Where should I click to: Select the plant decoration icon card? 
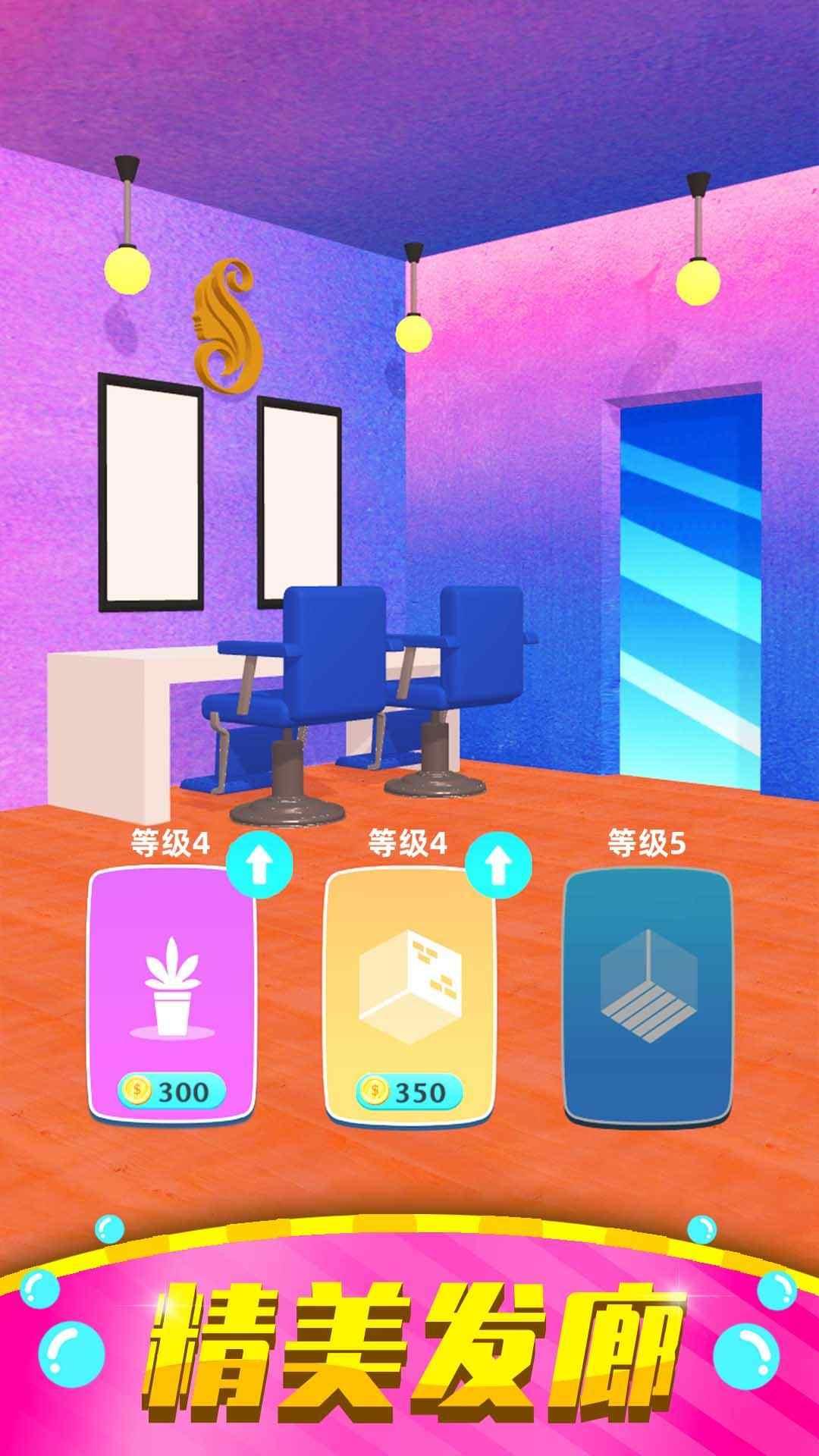click(171, 986)
